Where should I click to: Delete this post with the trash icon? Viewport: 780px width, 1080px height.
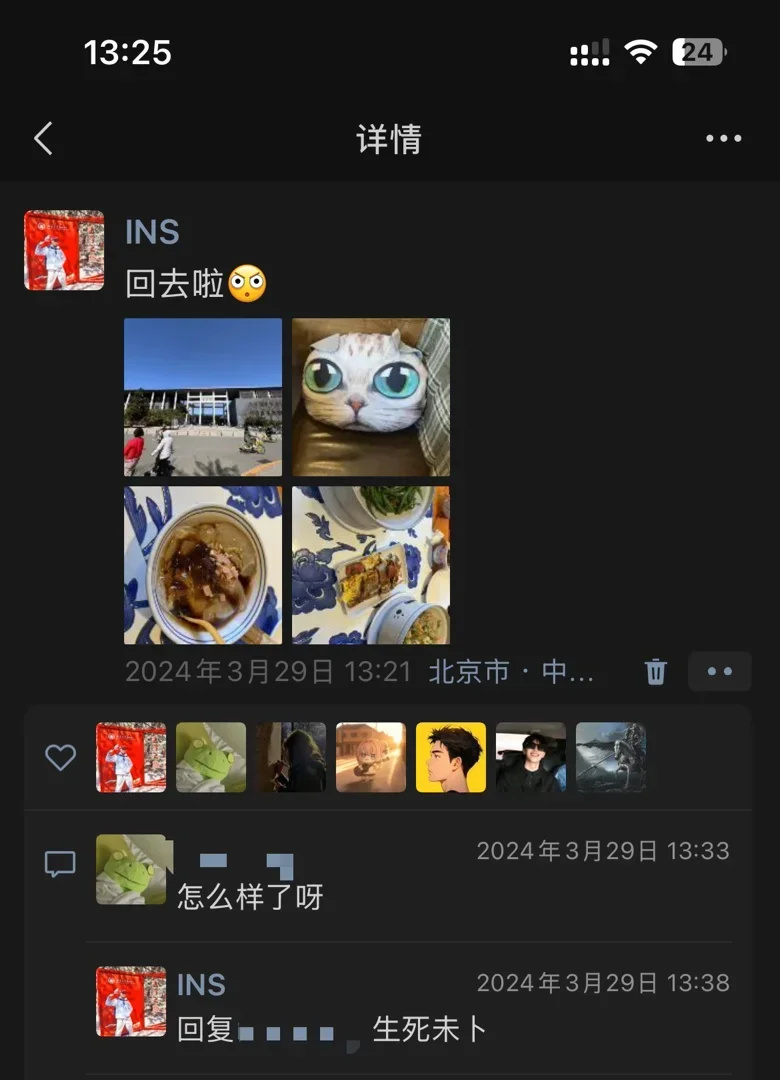[x=656, y=672]
